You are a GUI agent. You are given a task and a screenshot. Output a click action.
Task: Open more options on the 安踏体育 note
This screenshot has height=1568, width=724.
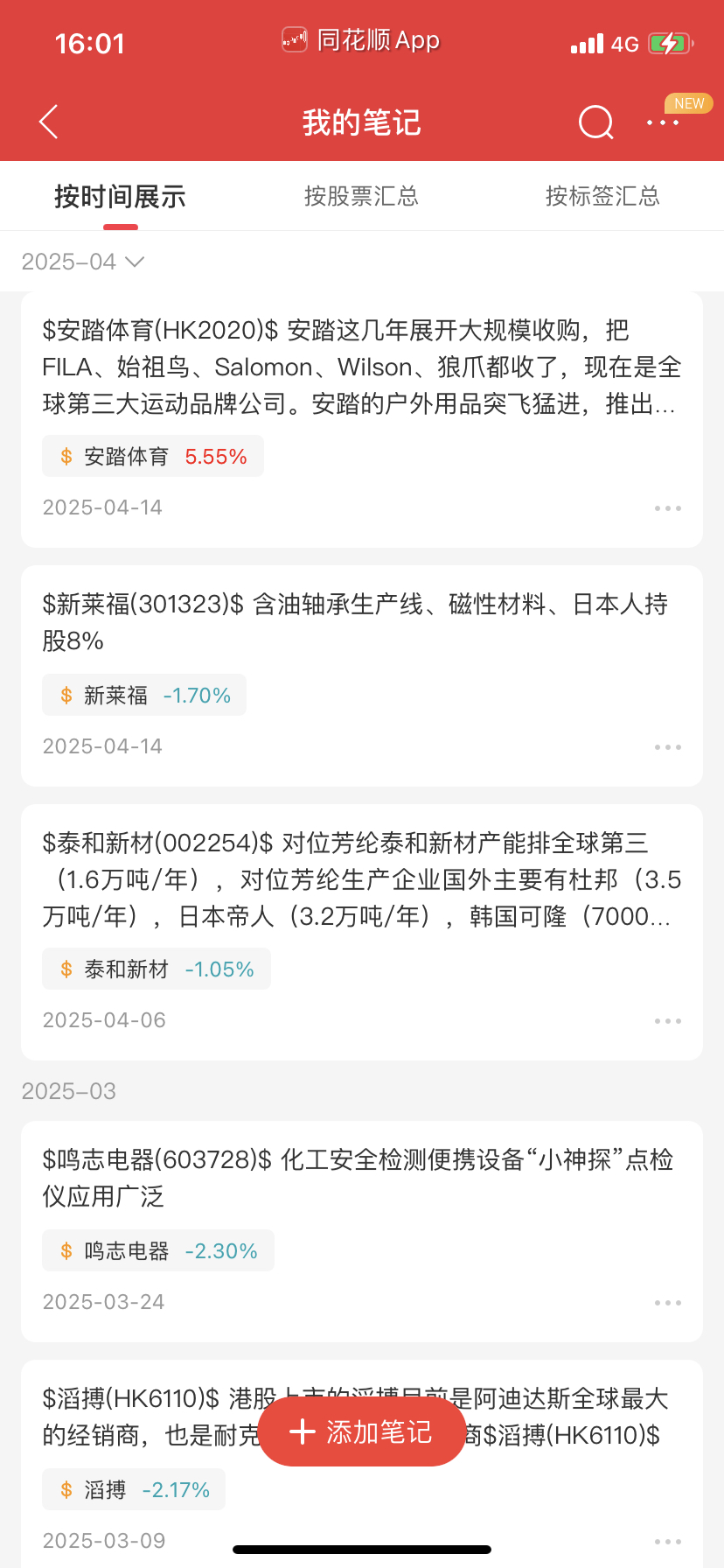667,508
